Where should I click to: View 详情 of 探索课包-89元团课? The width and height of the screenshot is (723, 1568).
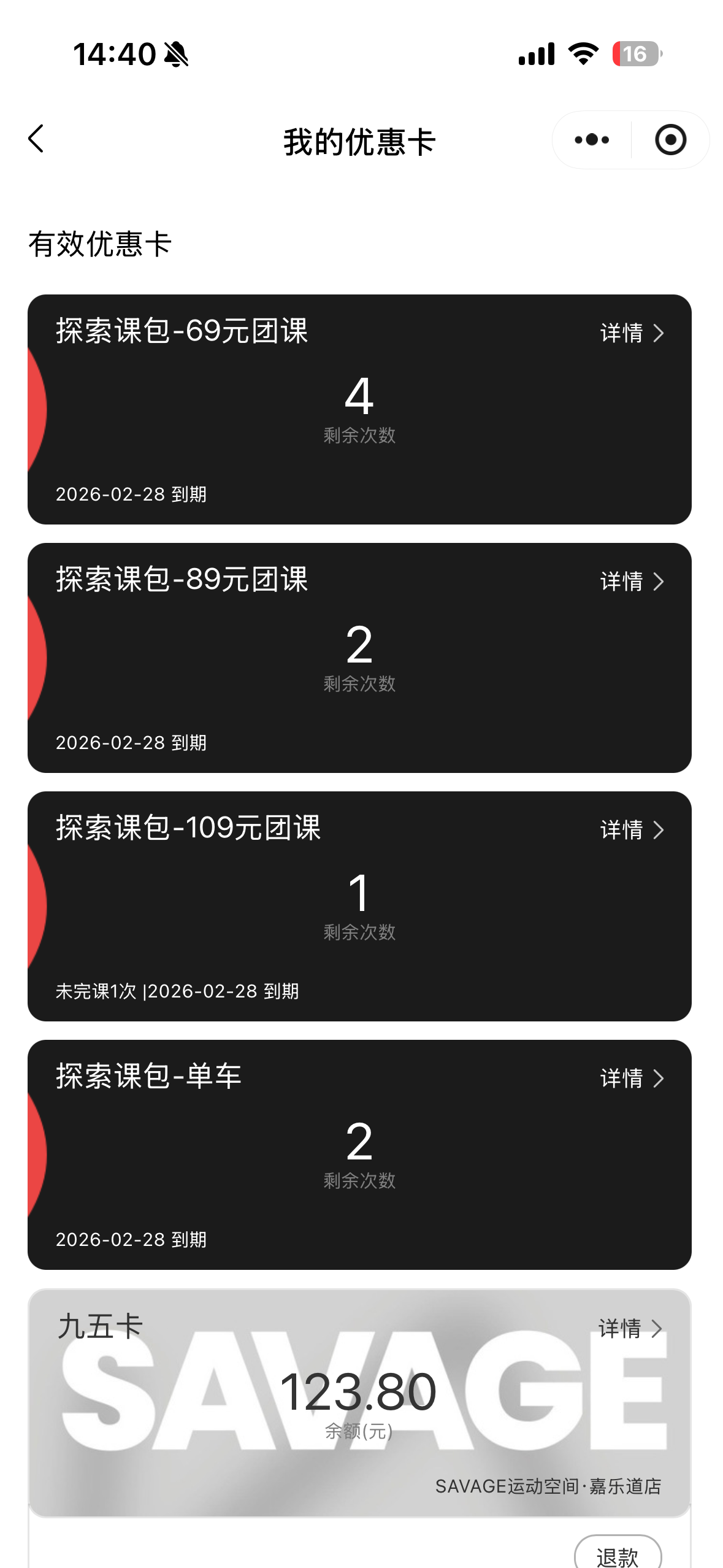click(x=632, y=582)
